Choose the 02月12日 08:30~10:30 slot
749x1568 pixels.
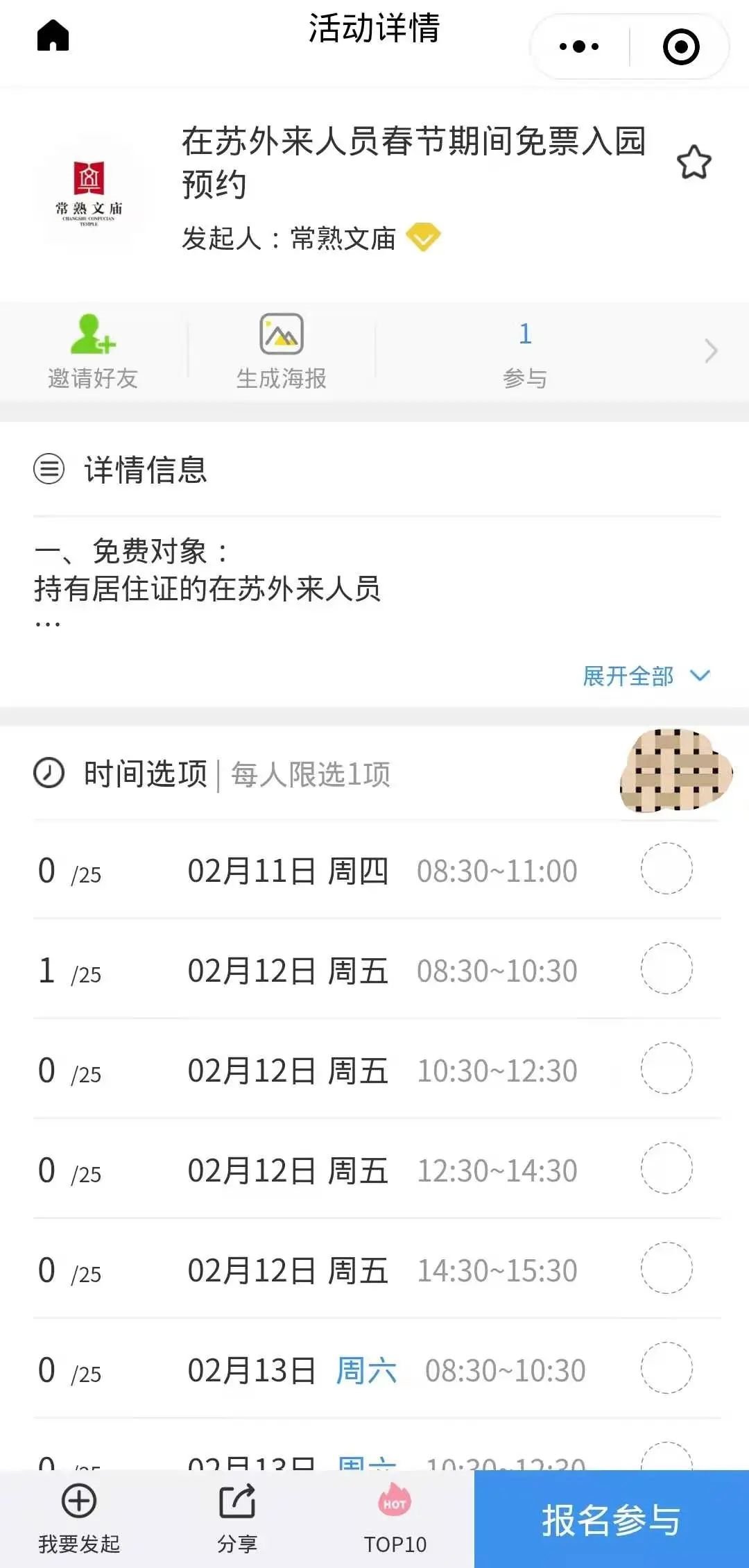666,969
